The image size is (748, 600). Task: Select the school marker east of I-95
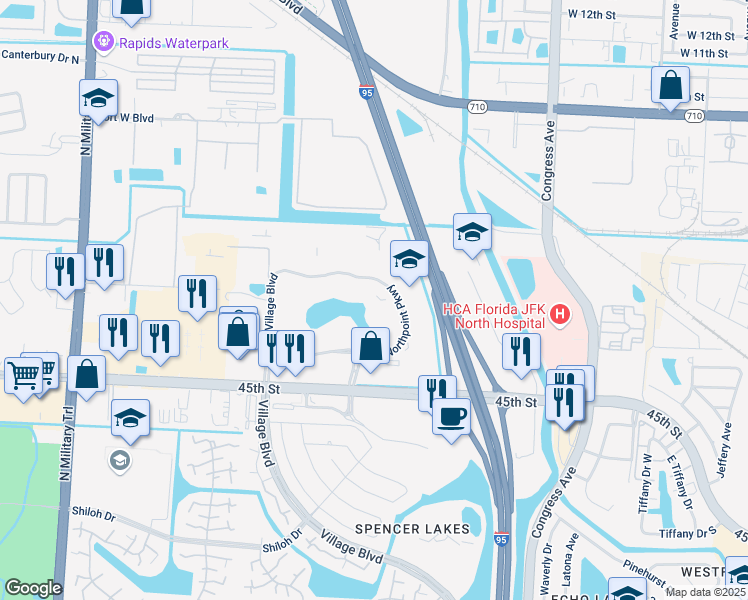click(472, 233)
